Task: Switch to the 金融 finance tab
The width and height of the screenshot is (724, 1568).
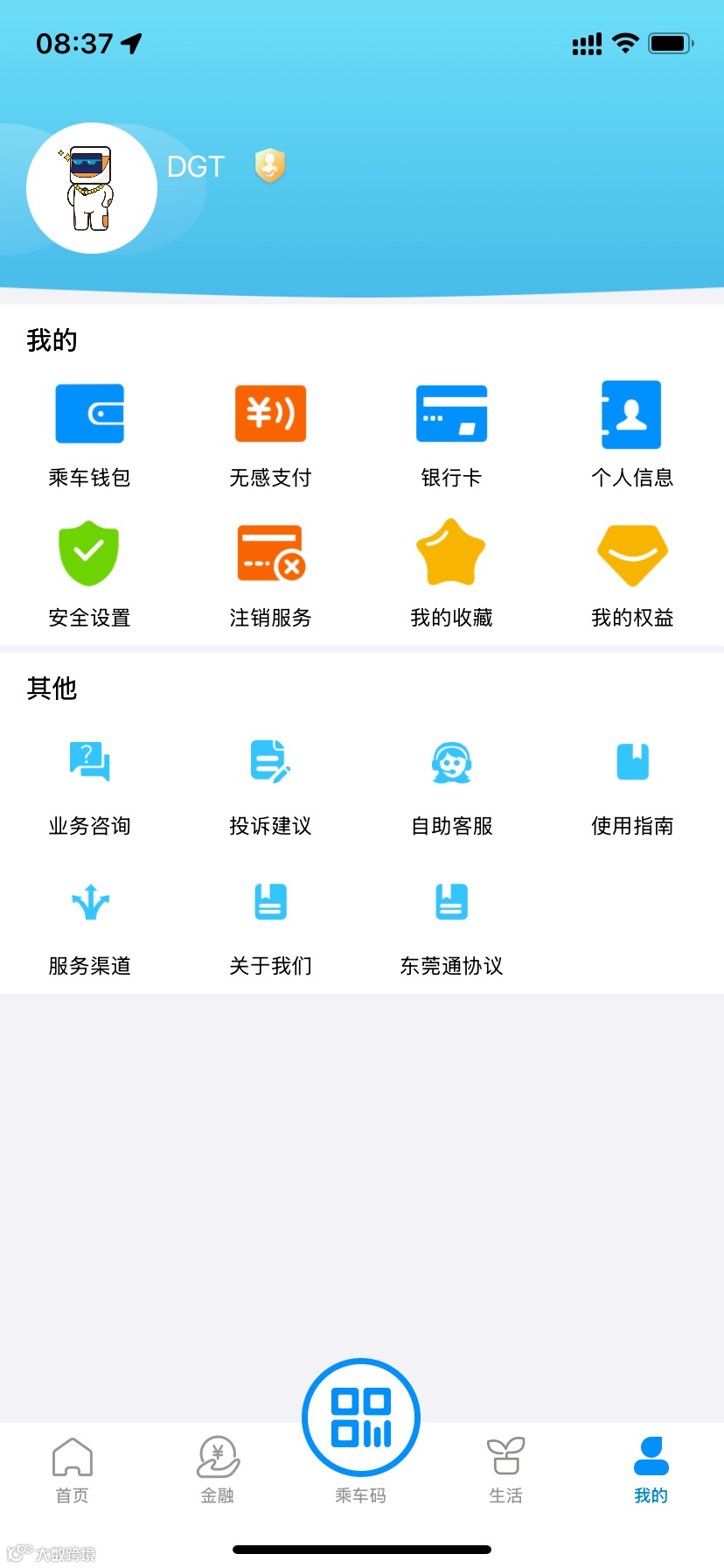Action: point(218,1470)
